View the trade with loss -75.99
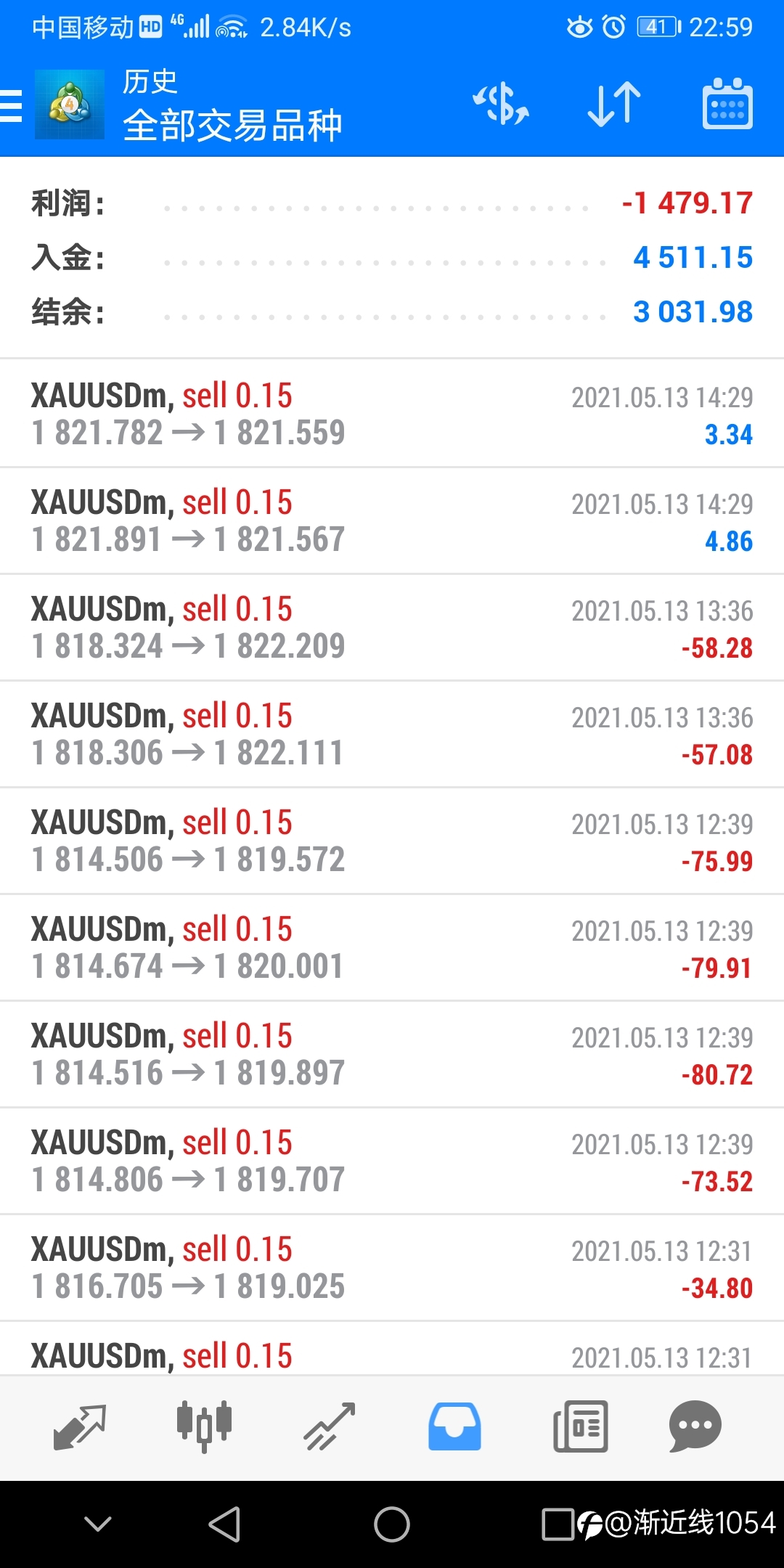 click(x=392, y=841)
